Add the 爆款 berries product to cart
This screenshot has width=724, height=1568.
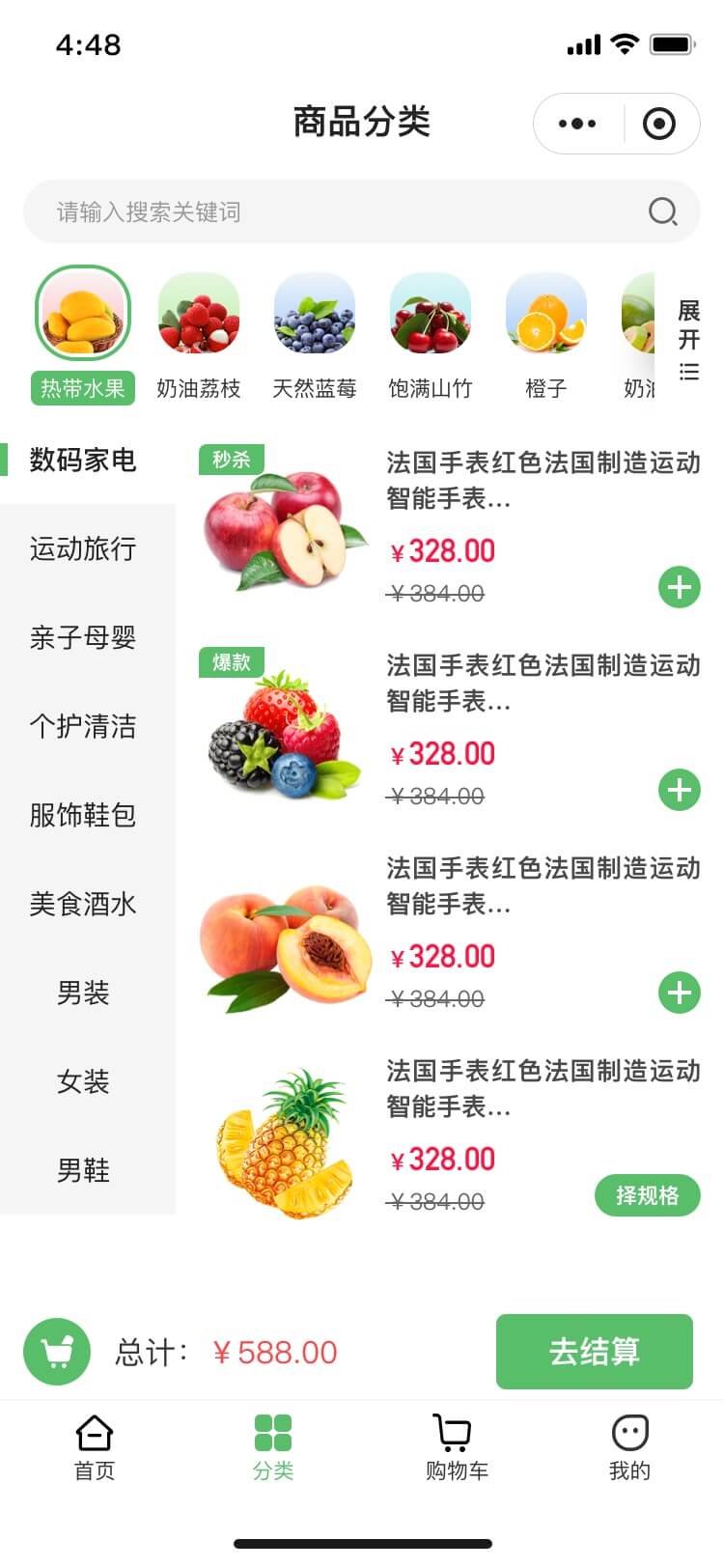click(680, 789)
